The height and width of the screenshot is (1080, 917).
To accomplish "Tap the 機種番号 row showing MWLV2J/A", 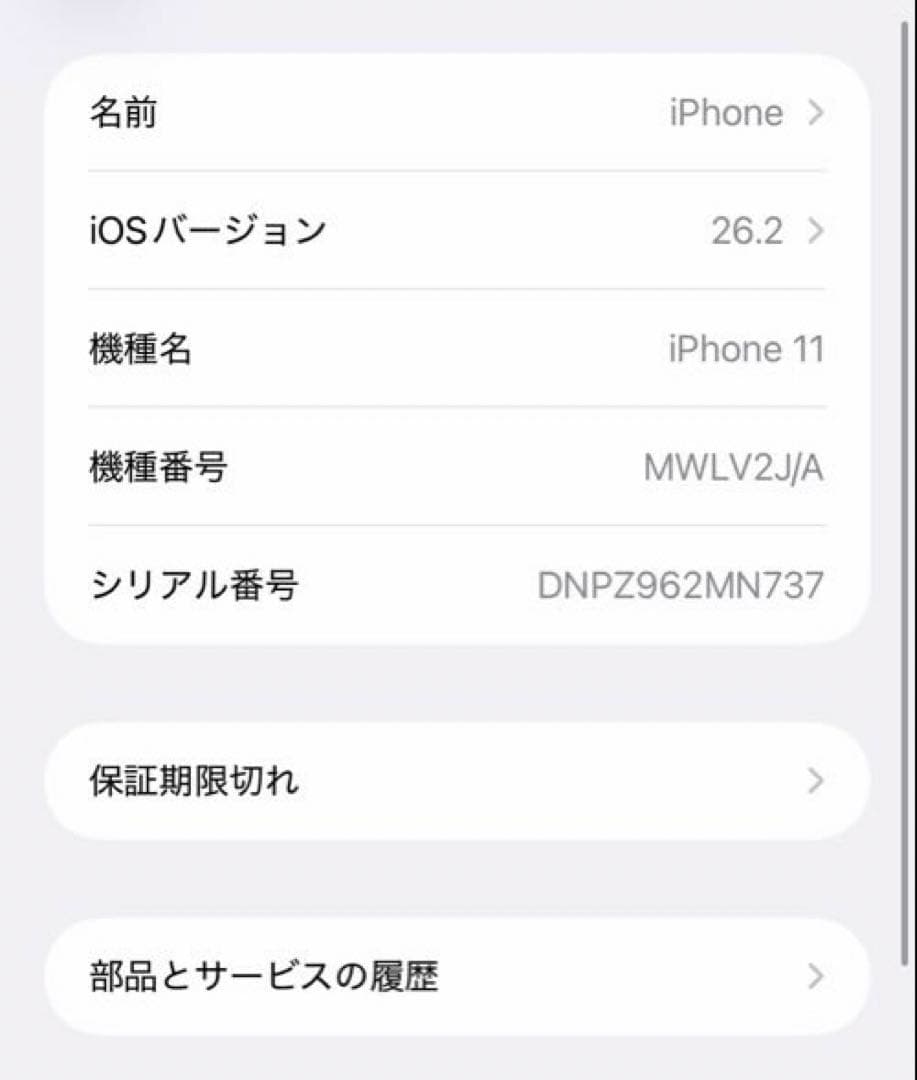I will (x=458, y=467).
